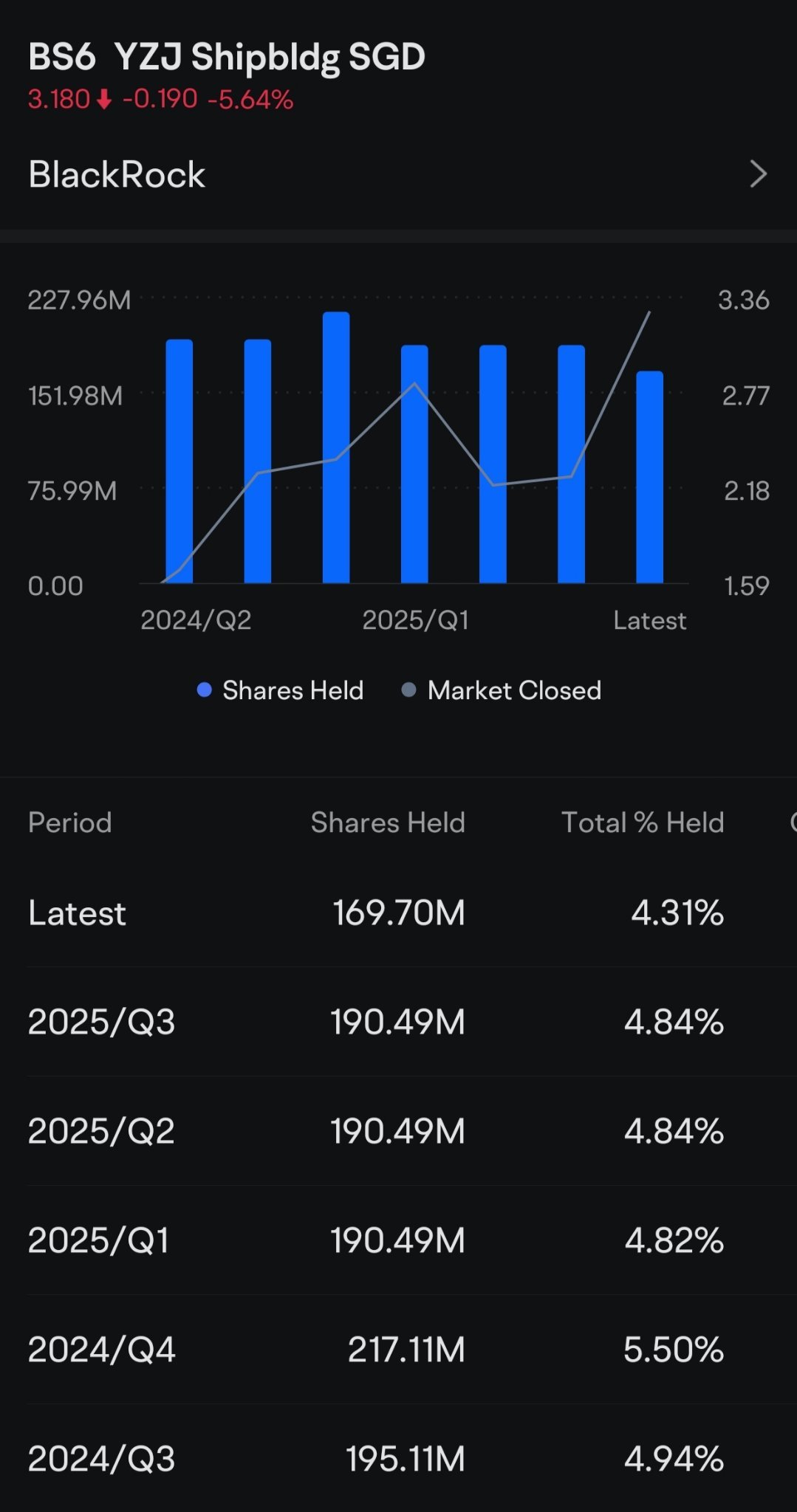Open the BlackRock holder details row
The height and width of the screenshot is (1512, 797).
(398, 175)
